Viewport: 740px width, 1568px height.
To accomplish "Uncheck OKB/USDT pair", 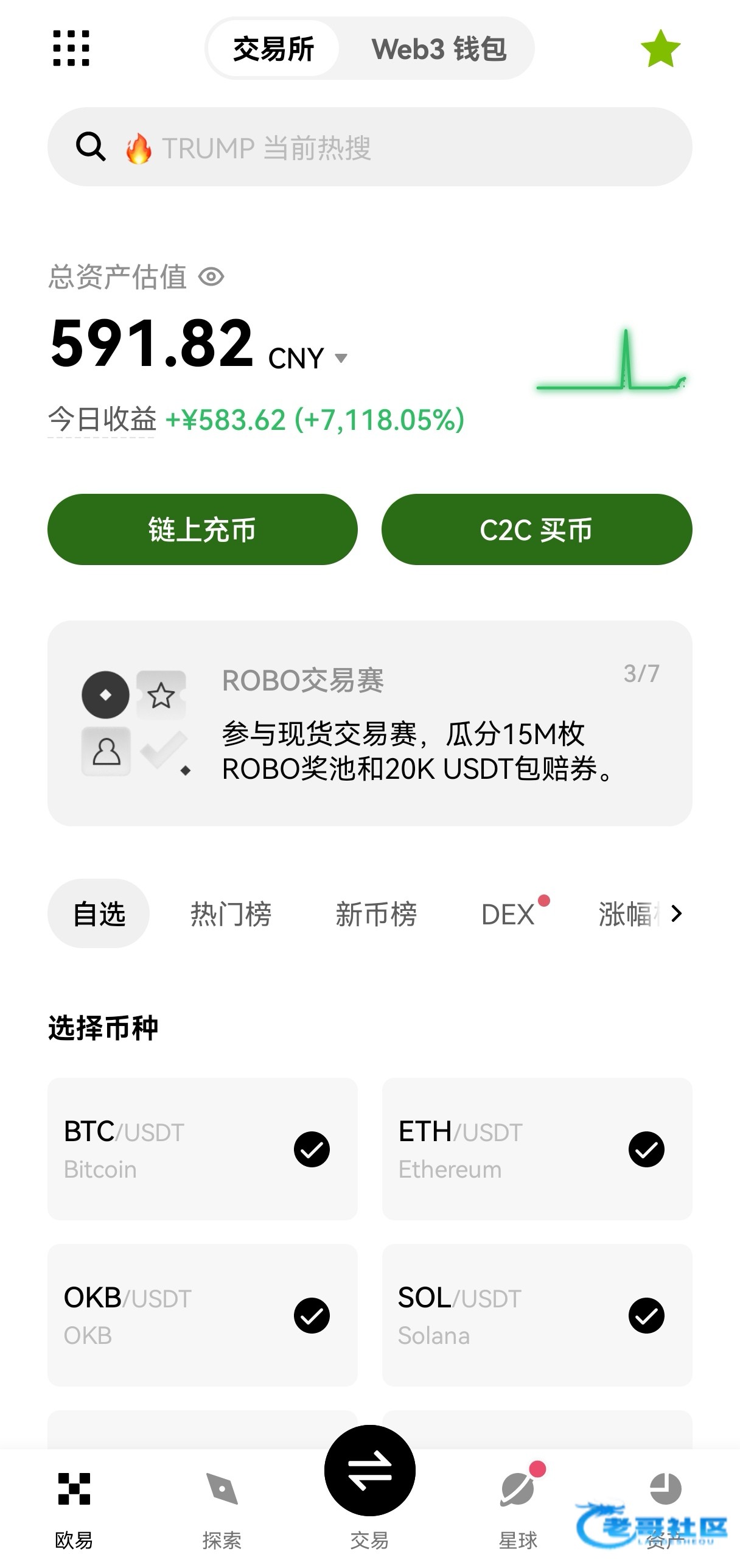I will (312, 1316).
